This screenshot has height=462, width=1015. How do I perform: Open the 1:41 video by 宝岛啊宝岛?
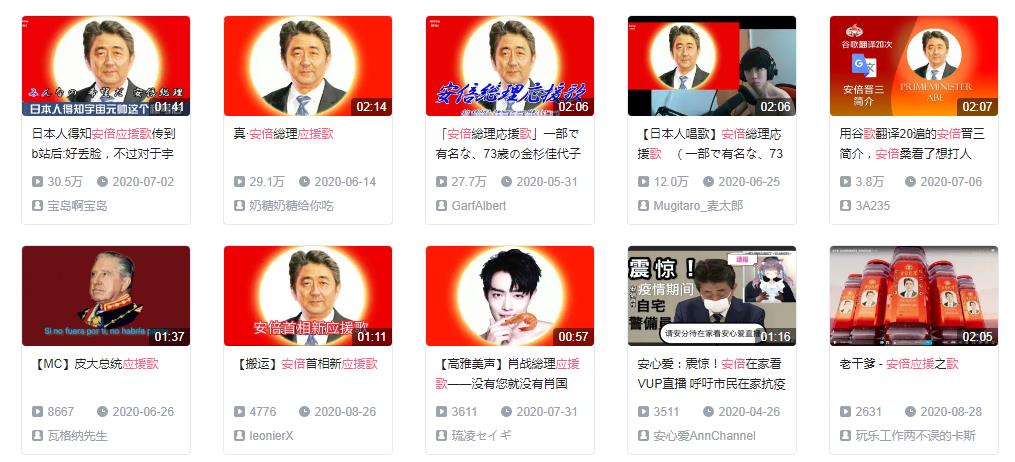click(105, 66)
